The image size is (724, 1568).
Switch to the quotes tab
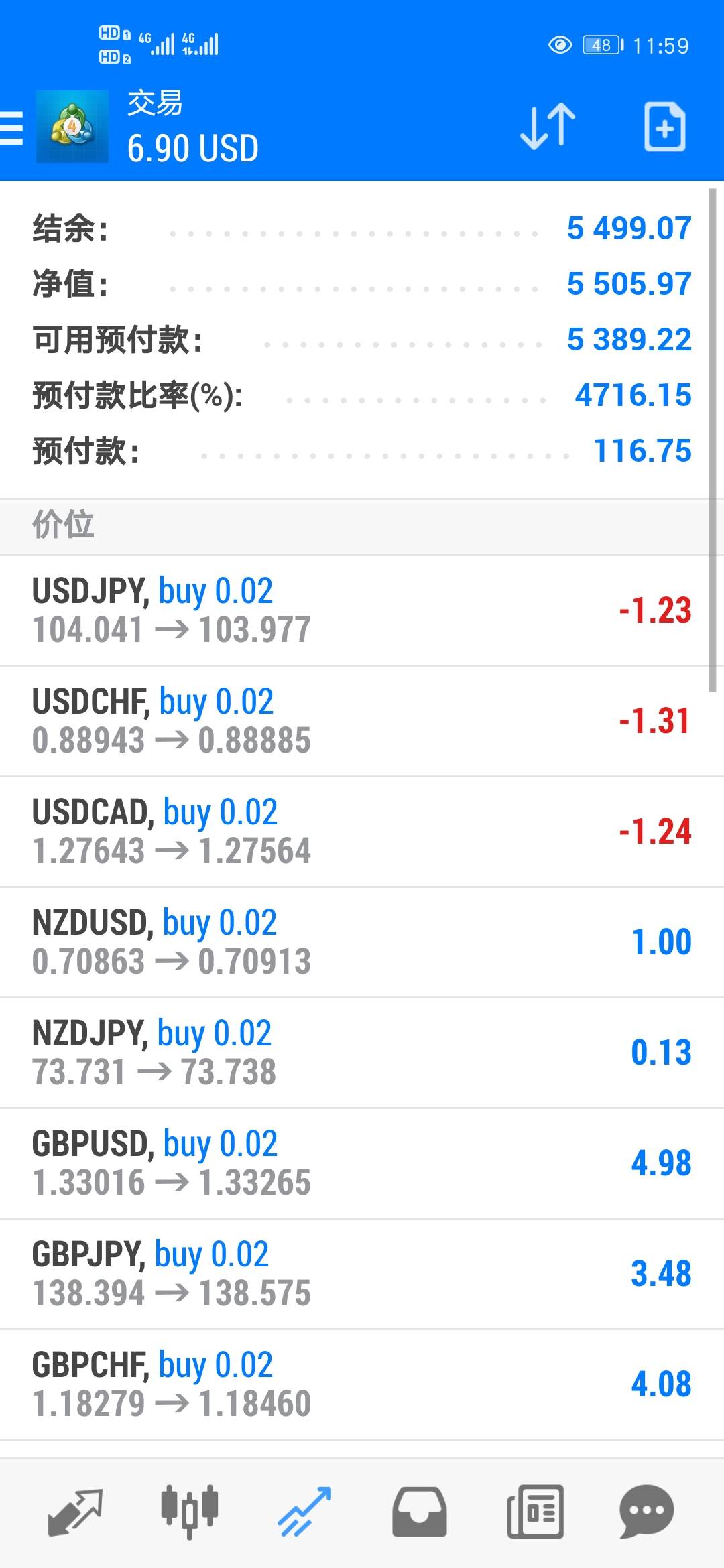[75, 1512]
